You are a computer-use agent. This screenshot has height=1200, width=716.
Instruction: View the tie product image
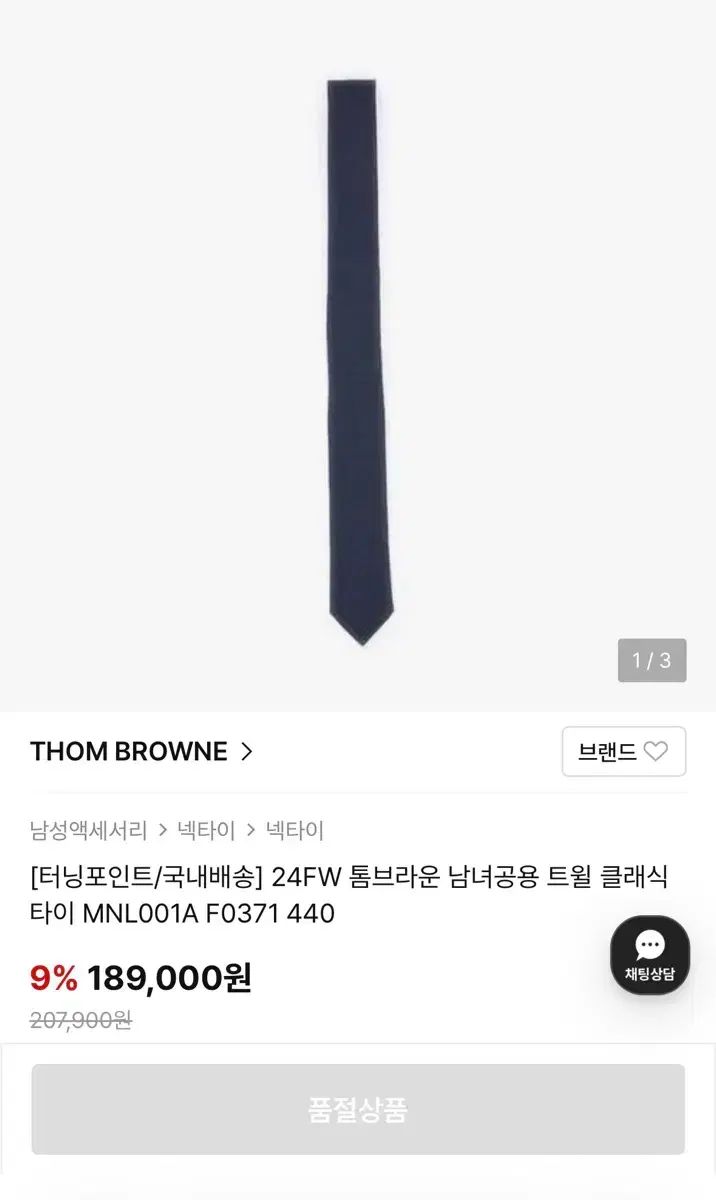[358, 360]
